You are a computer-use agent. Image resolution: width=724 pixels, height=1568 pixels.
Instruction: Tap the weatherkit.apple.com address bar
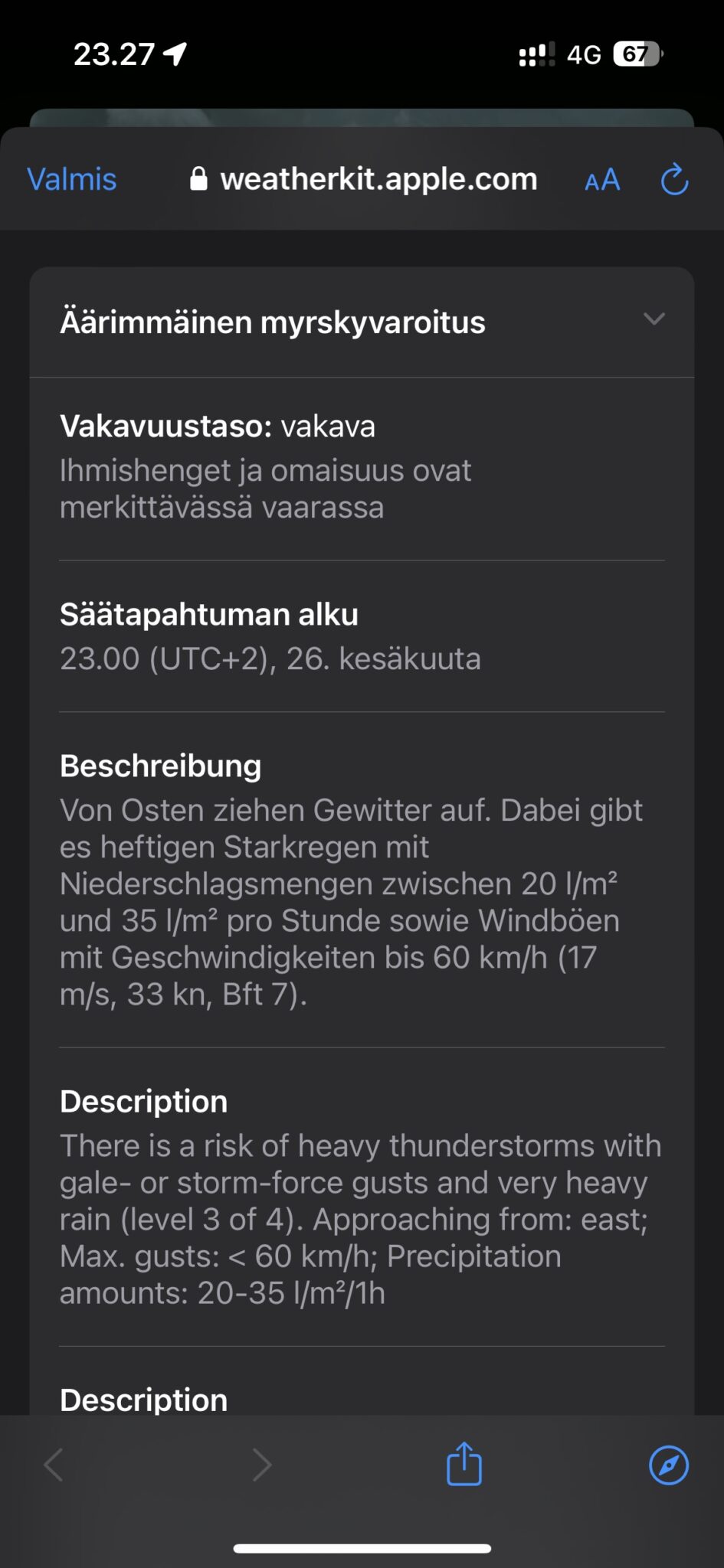(x=364, y=180)
